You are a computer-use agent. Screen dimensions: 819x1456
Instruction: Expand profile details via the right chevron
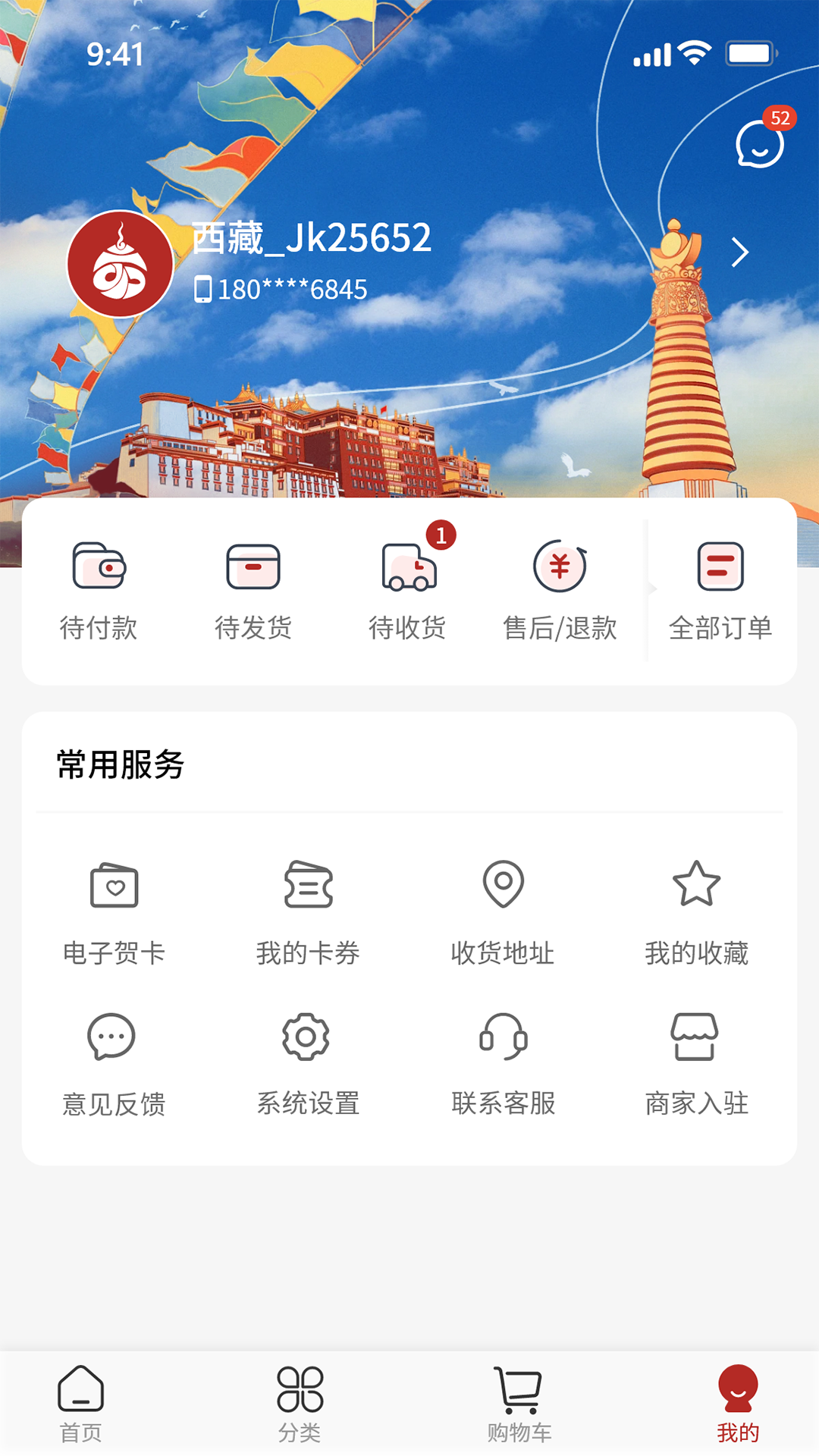(739, 253)
